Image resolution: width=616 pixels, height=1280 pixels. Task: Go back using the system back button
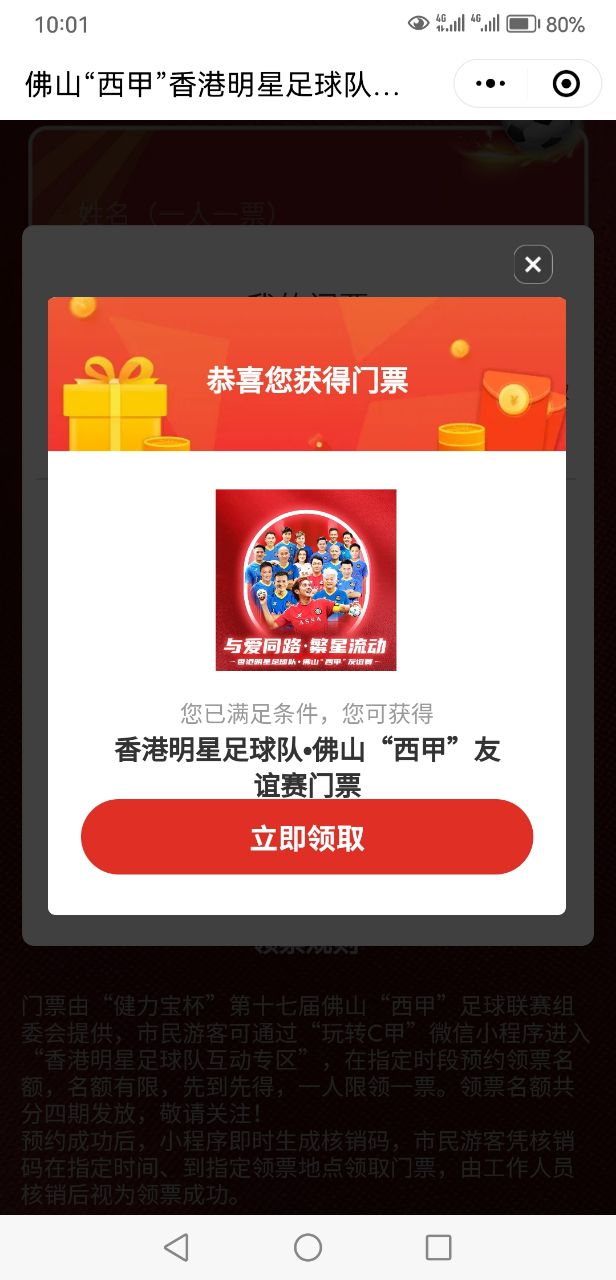[x=176, y=1247]
